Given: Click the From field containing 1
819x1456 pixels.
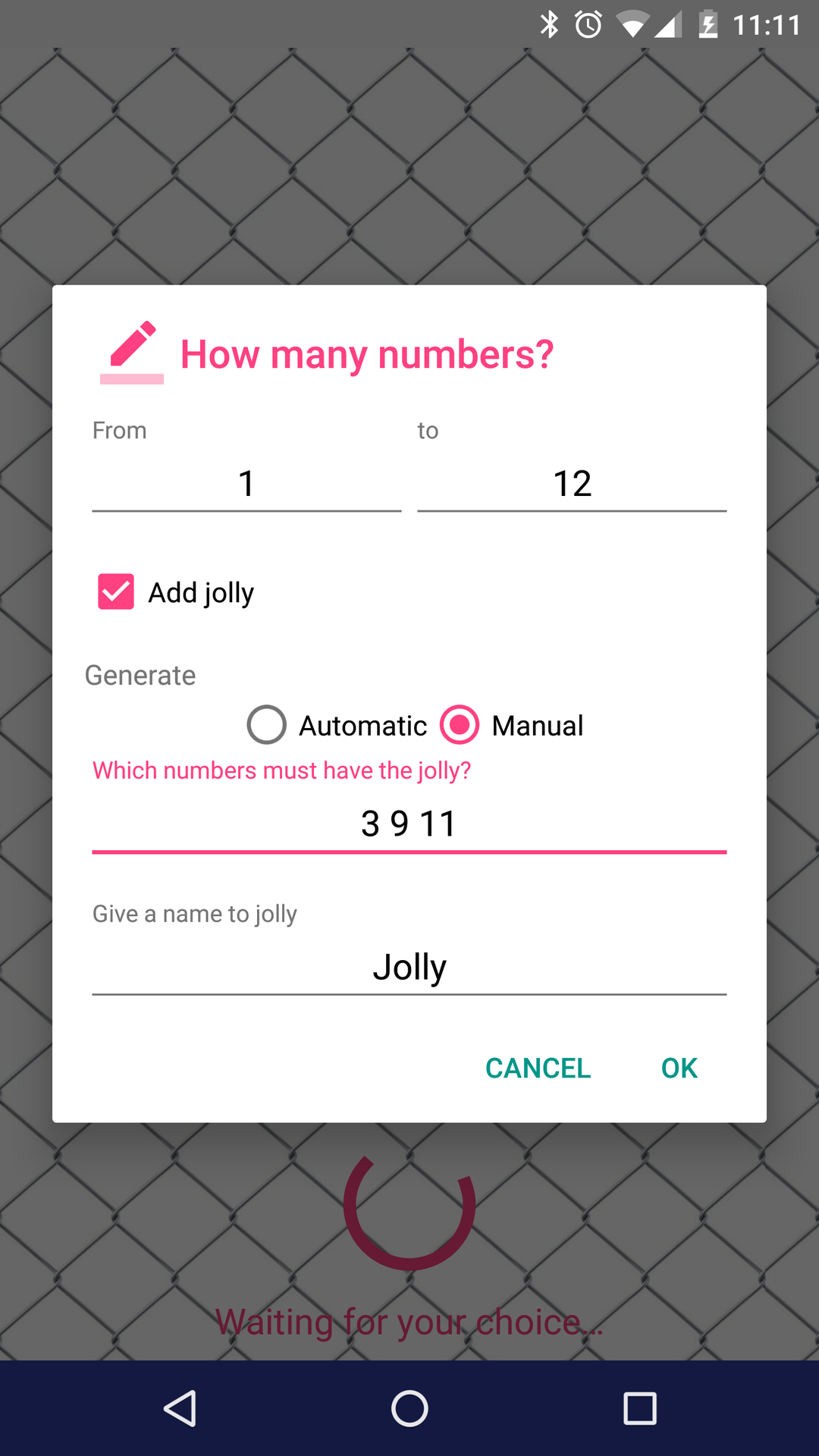Looking at the screenshot, I should click(246, 483).
